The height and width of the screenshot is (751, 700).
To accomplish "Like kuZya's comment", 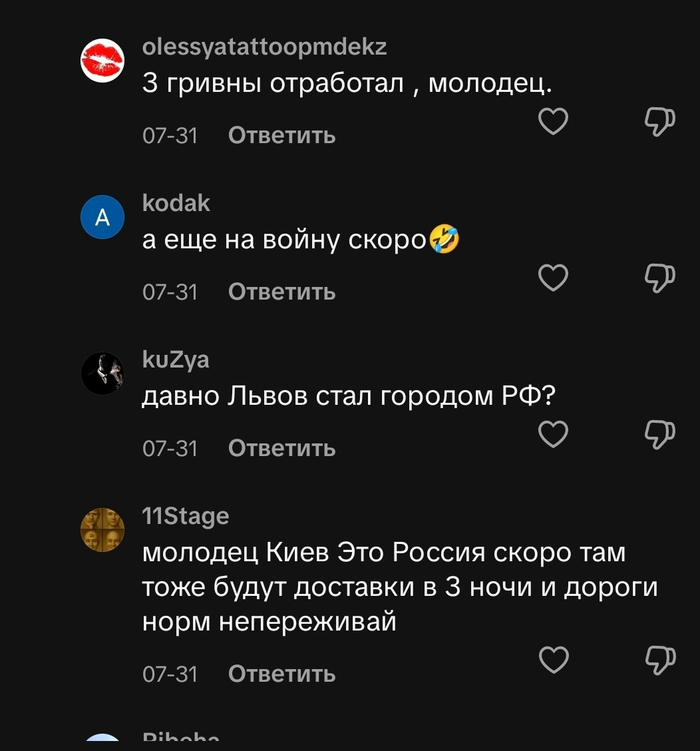I will click(553, 434).
